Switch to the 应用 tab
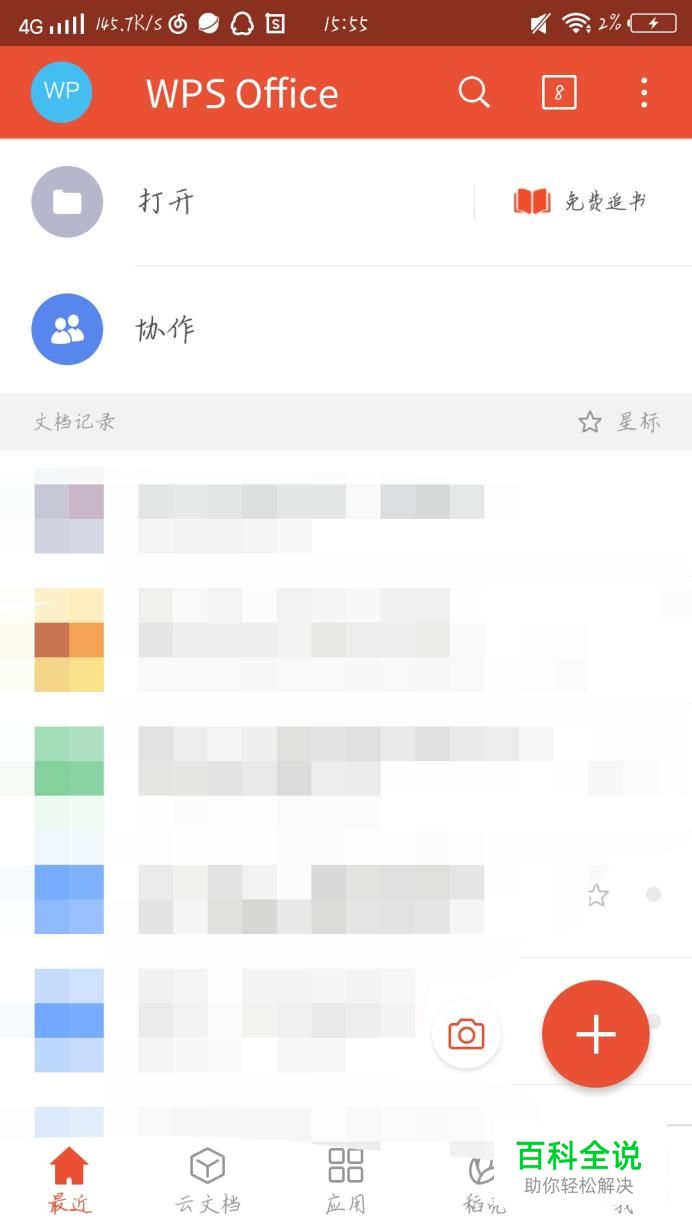The height and width of the screenshot is (1230, 692). (x=346, y=1180)
